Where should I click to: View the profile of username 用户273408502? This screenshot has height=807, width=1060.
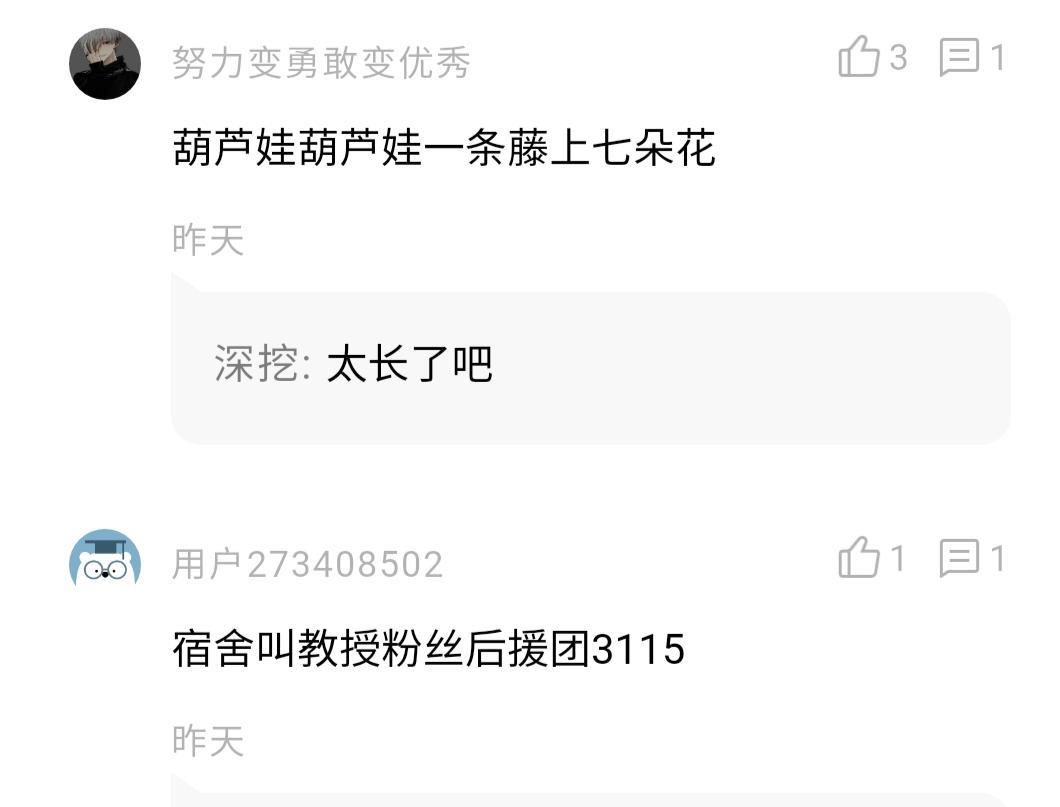[x=307, y=565]
